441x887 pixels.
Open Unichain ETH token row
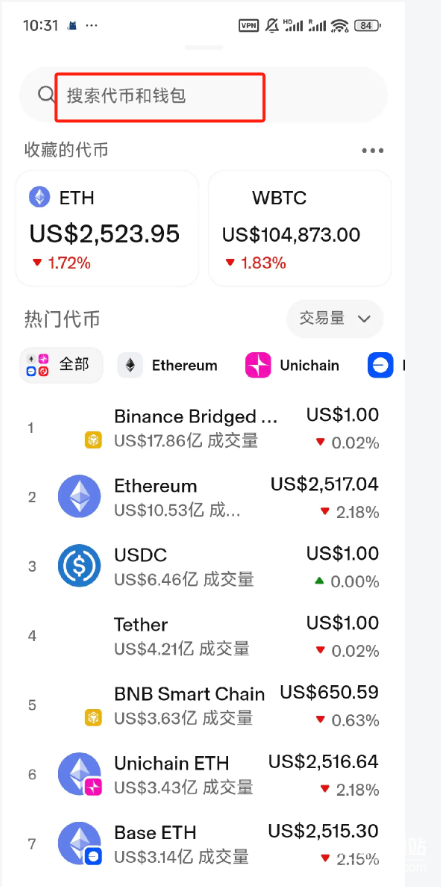[204, 774]
